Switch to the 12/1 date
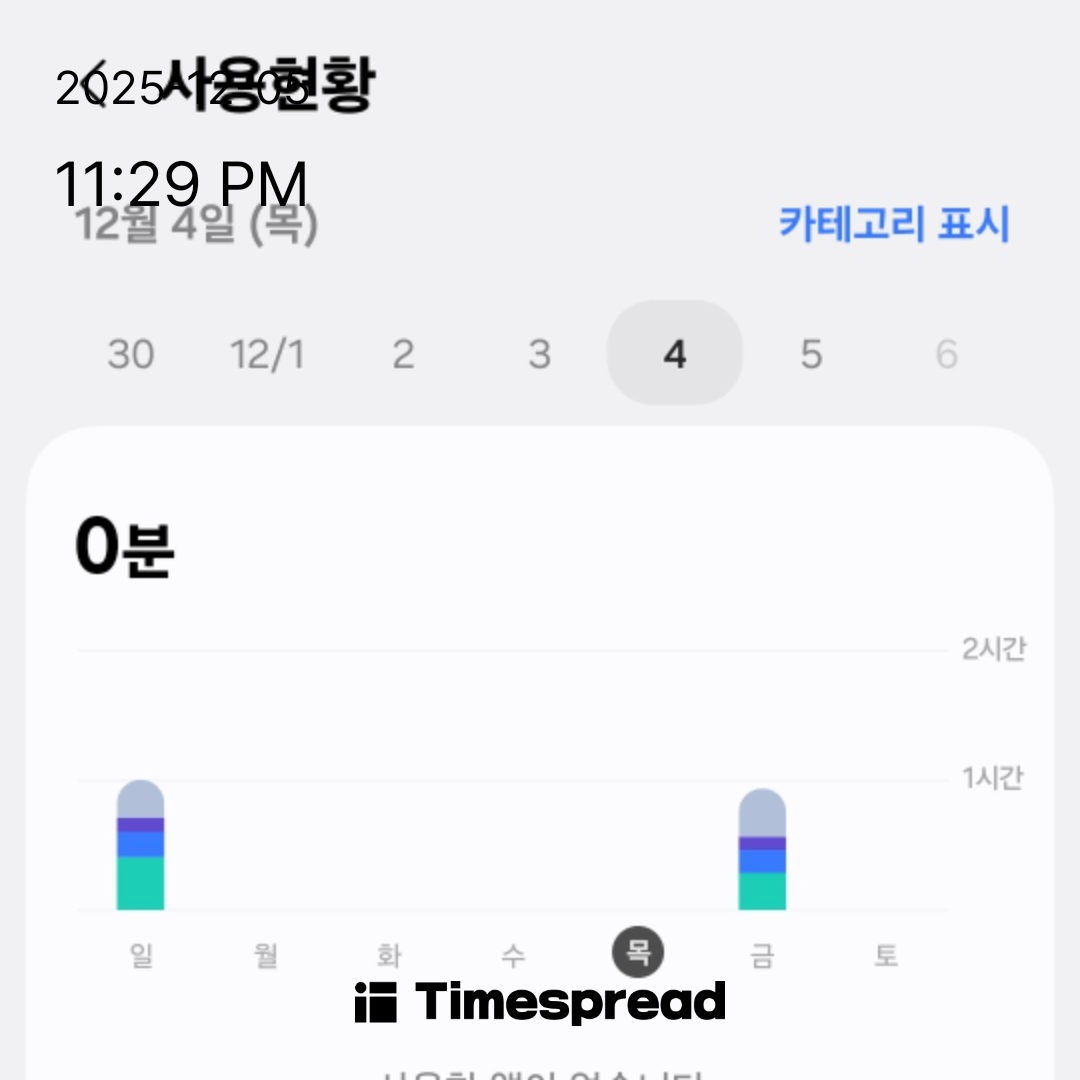1080x1080 pixels. pyautogui.click(x=267, y=354)
